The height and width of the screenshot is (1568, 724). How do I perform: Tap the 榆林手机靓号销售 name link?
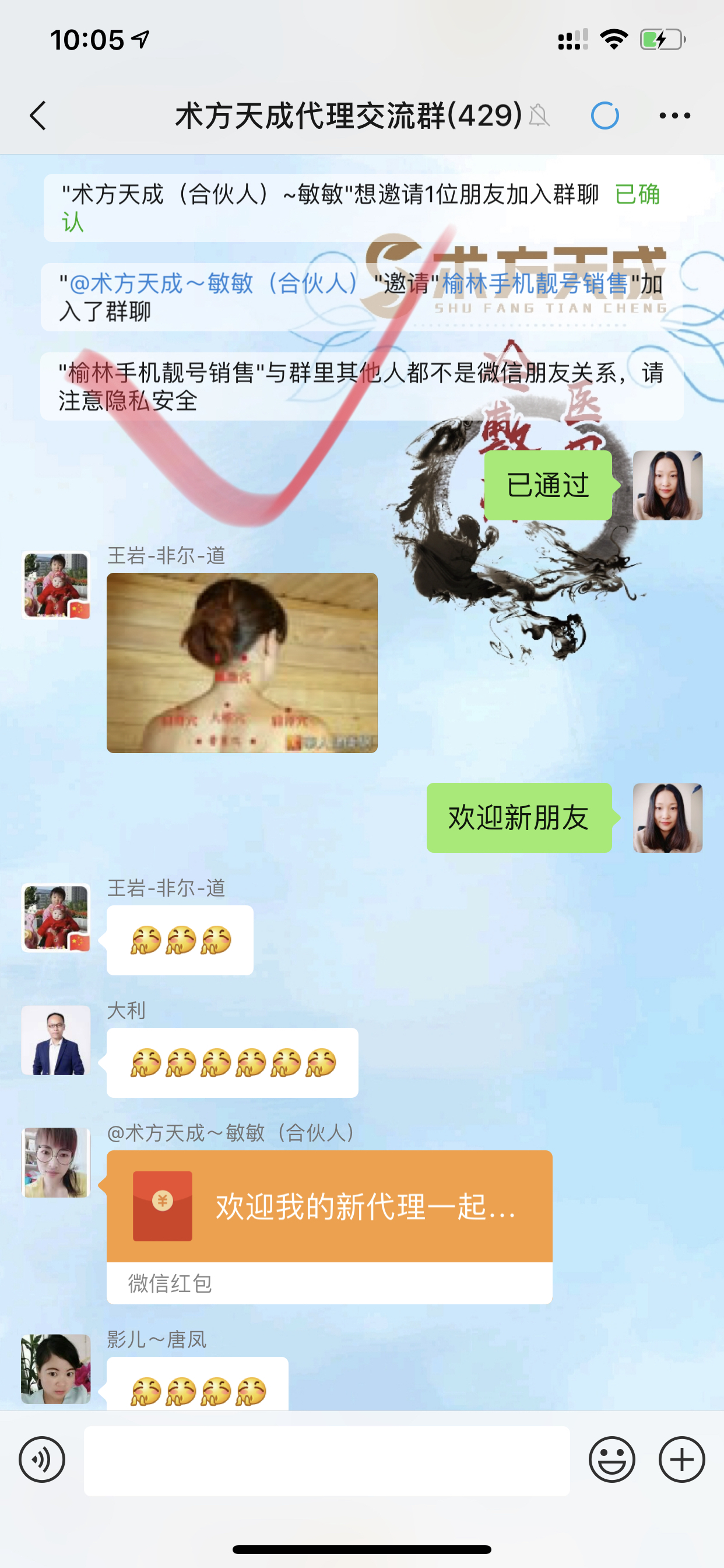coord(535,283)
